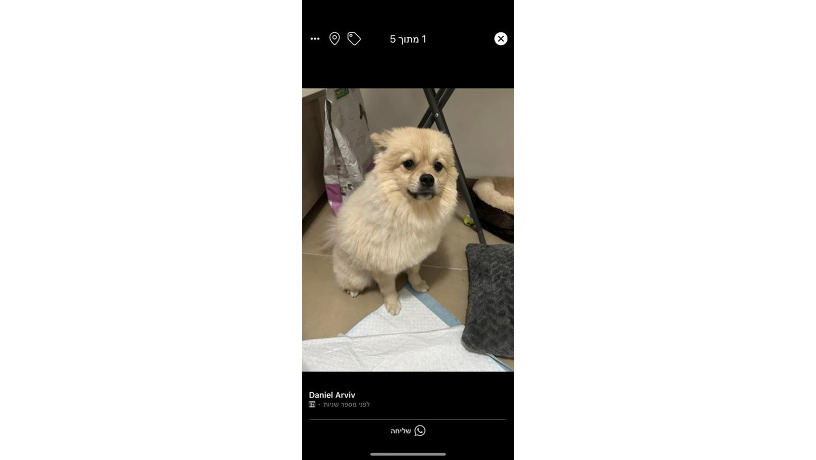This screenshot has height=460, width=816.
Task: Close the photo viewer
Action: point(501,39)
